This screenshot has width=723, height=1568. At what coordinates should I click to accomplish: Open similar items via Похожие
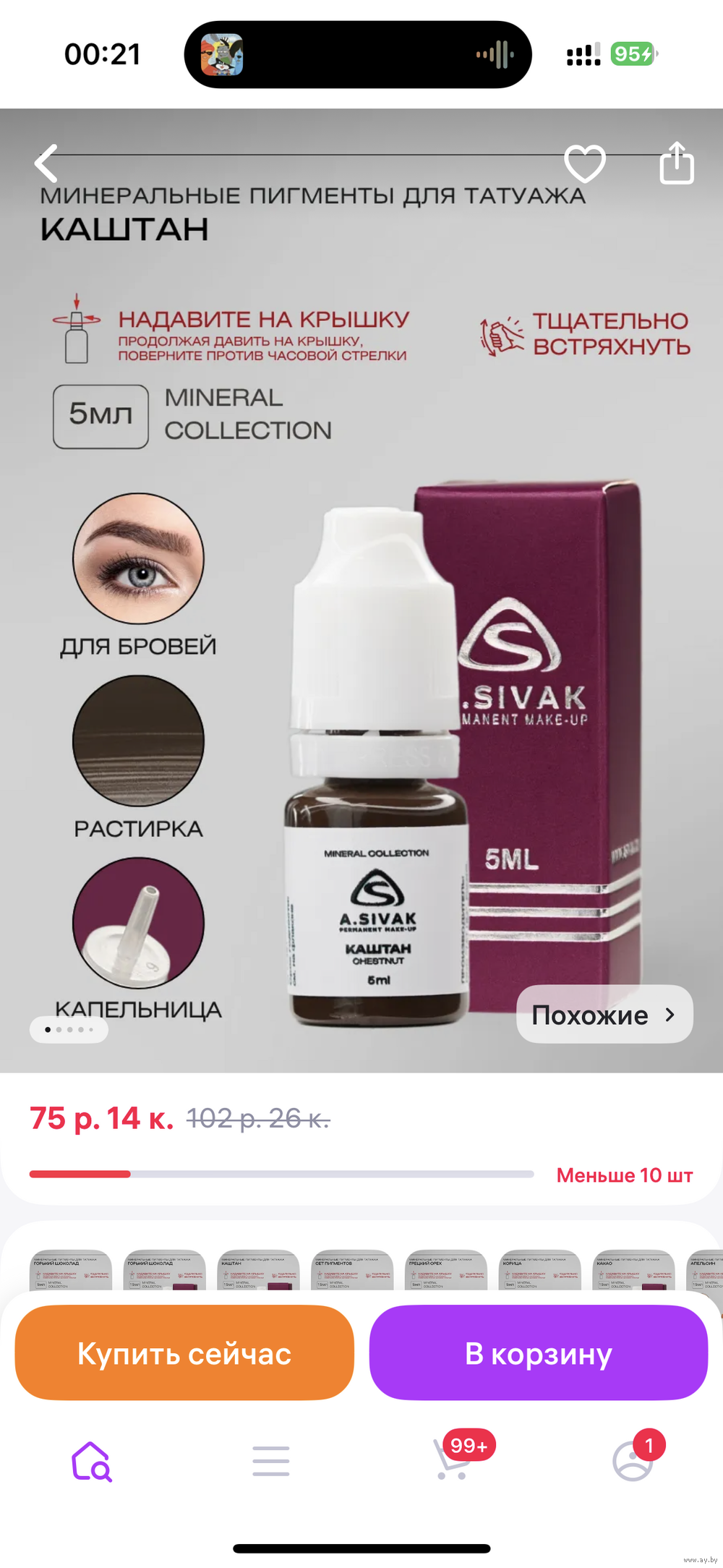[x=604, y=1015]
